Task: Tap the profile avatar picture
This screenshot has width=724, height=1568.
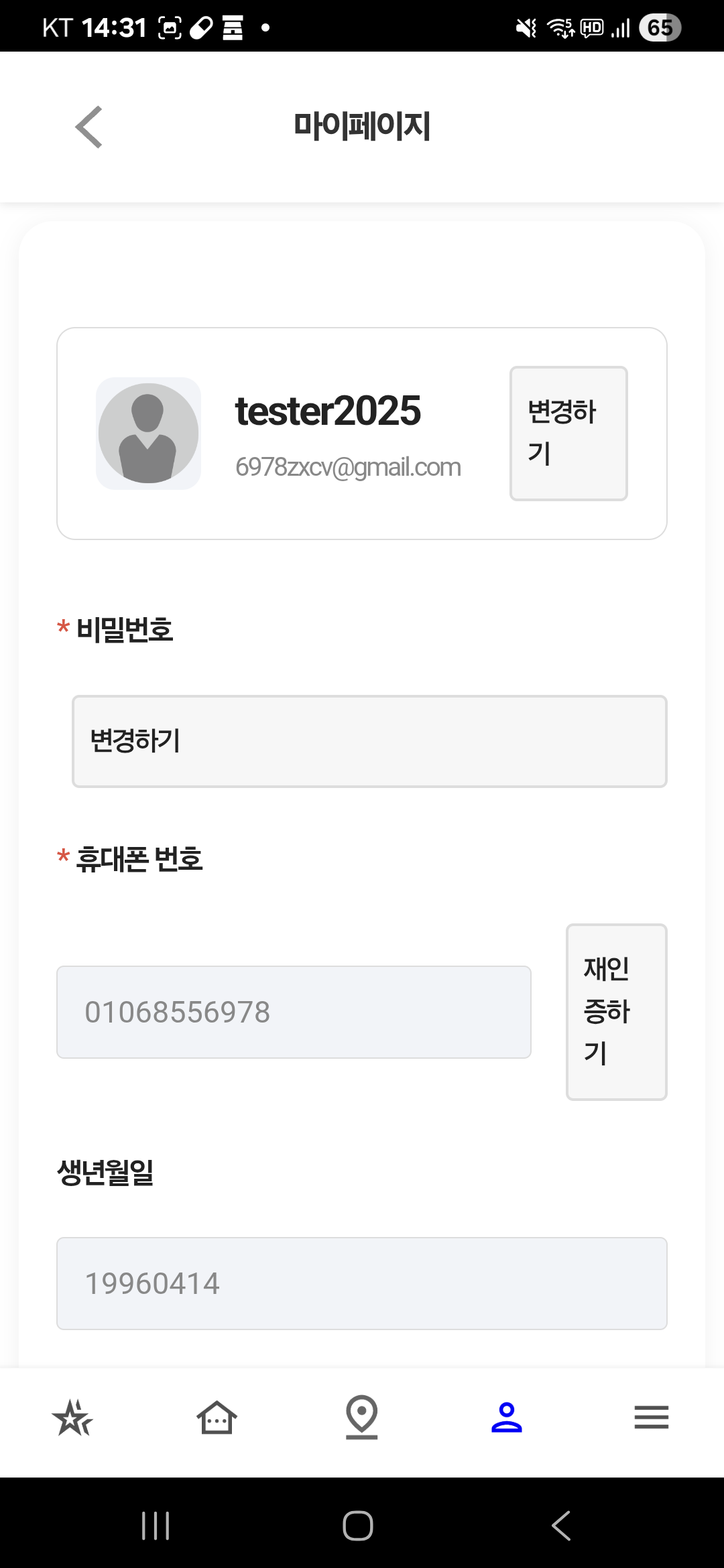Action: [x=148, y=433]
